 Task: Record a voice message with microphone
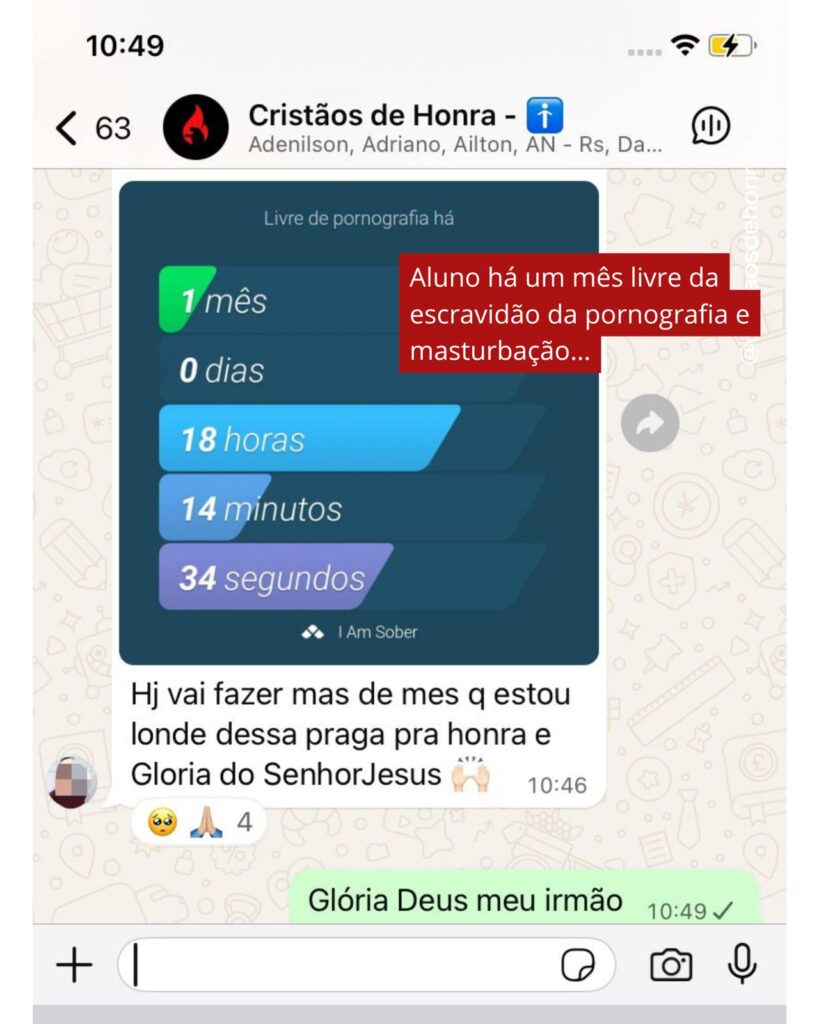(741, 964)
